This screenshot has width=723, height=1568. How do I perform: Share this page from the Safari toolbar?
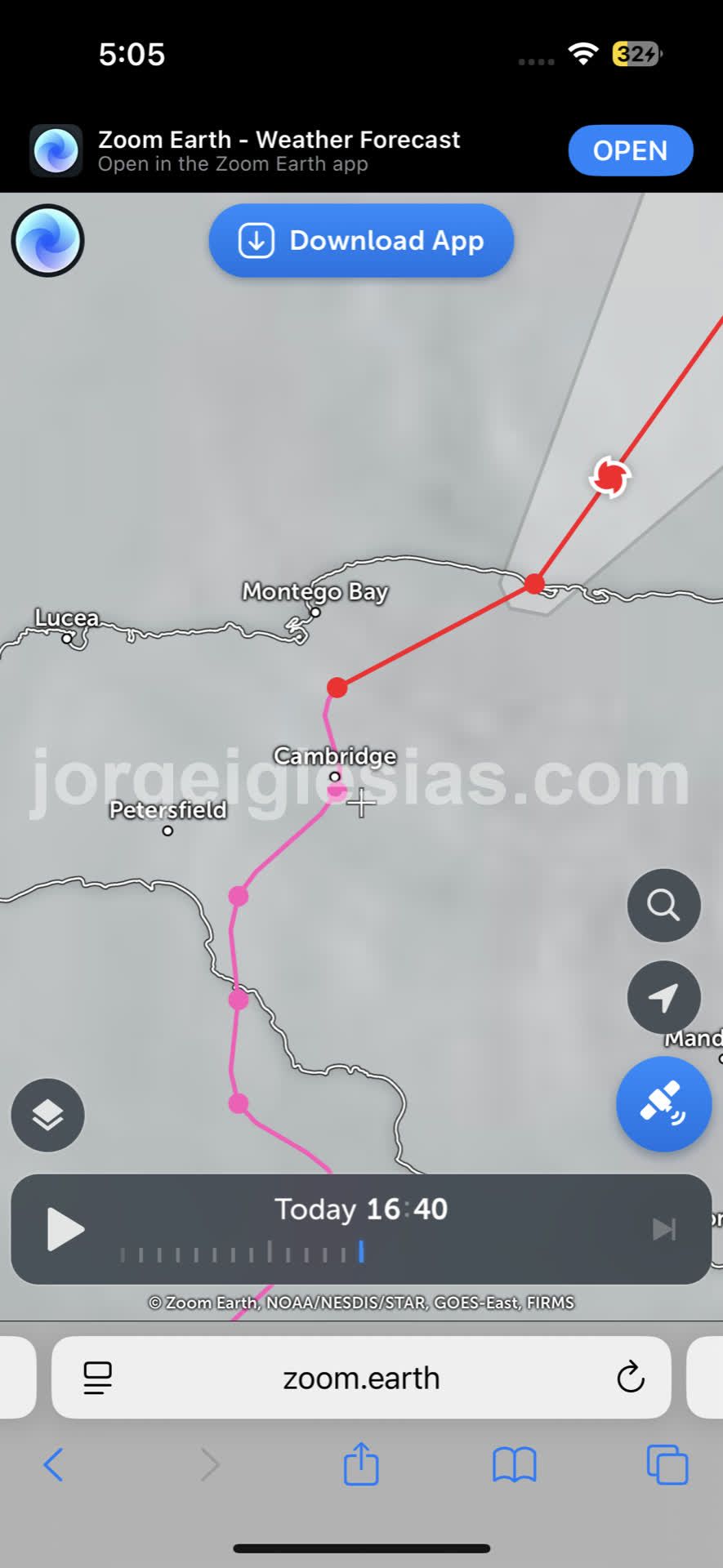361,1463
